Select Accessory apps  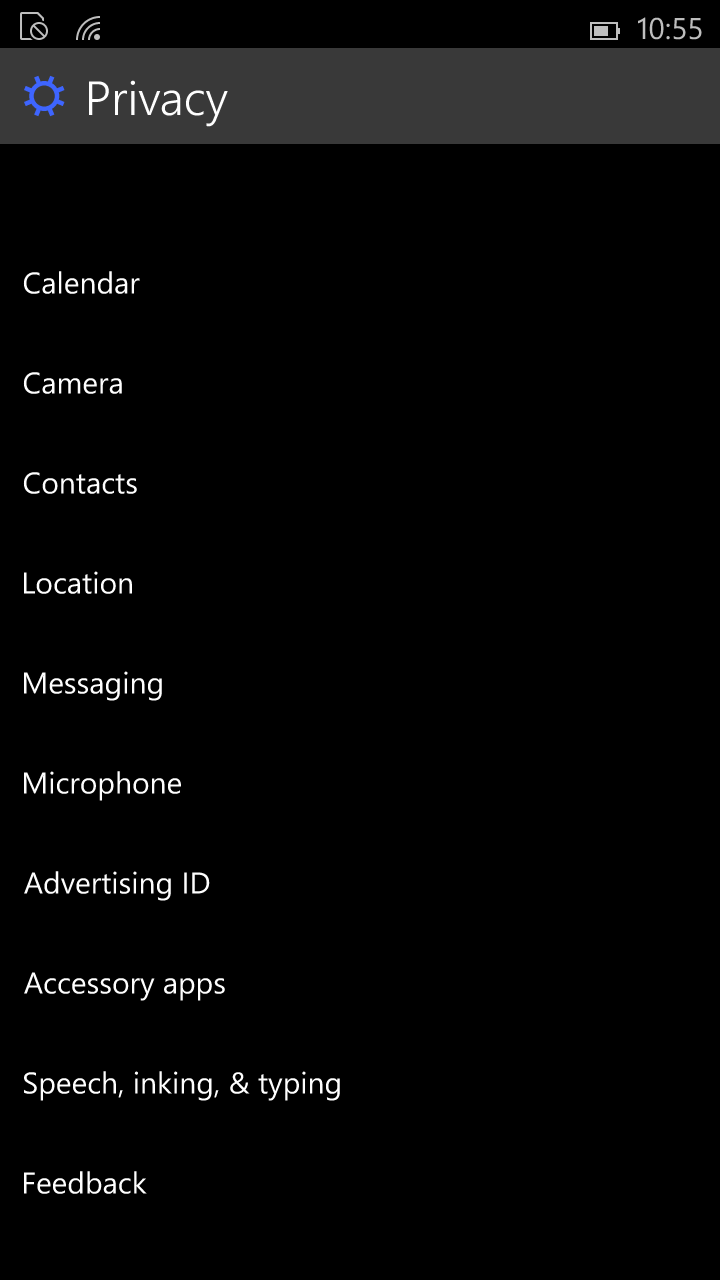tap(360, 983)
